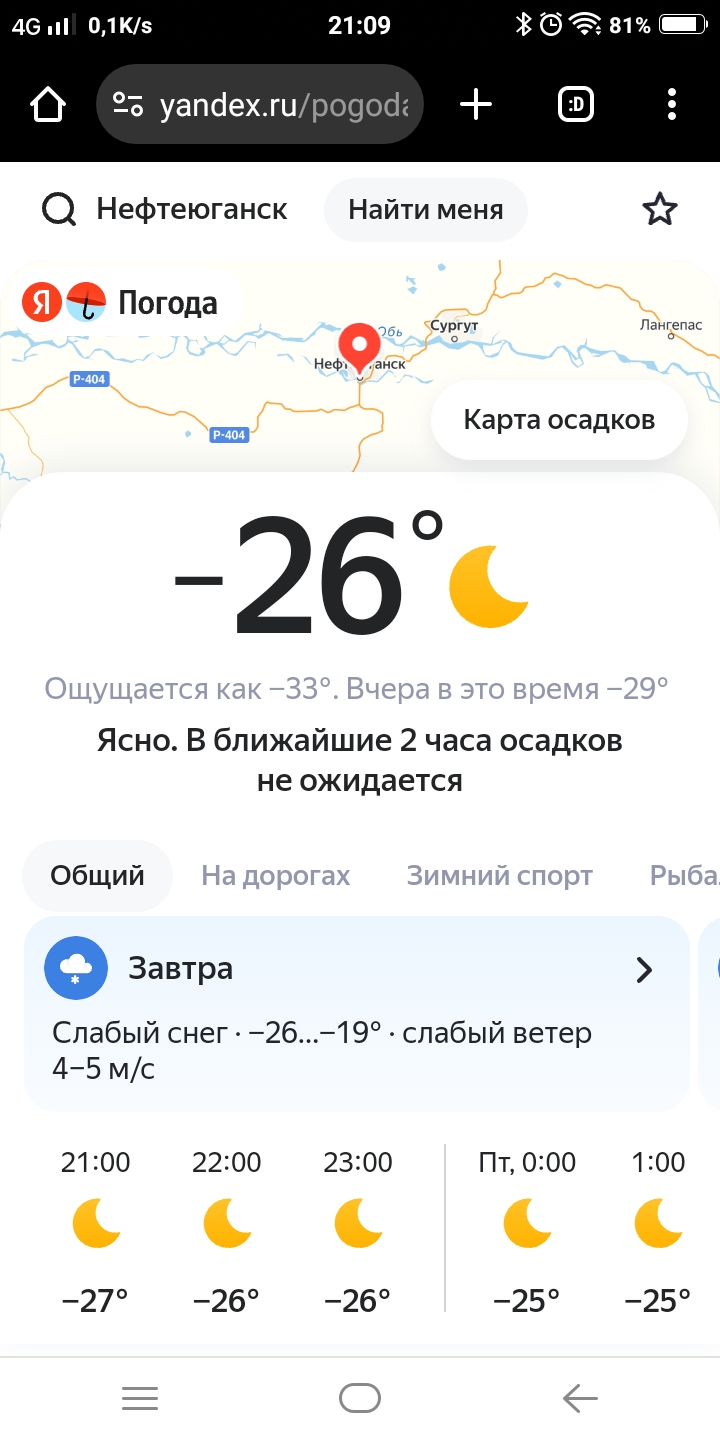Switch to the Зимний спорт tab
This screenshot has width=720, height=1440.
[x=499, y=876]
